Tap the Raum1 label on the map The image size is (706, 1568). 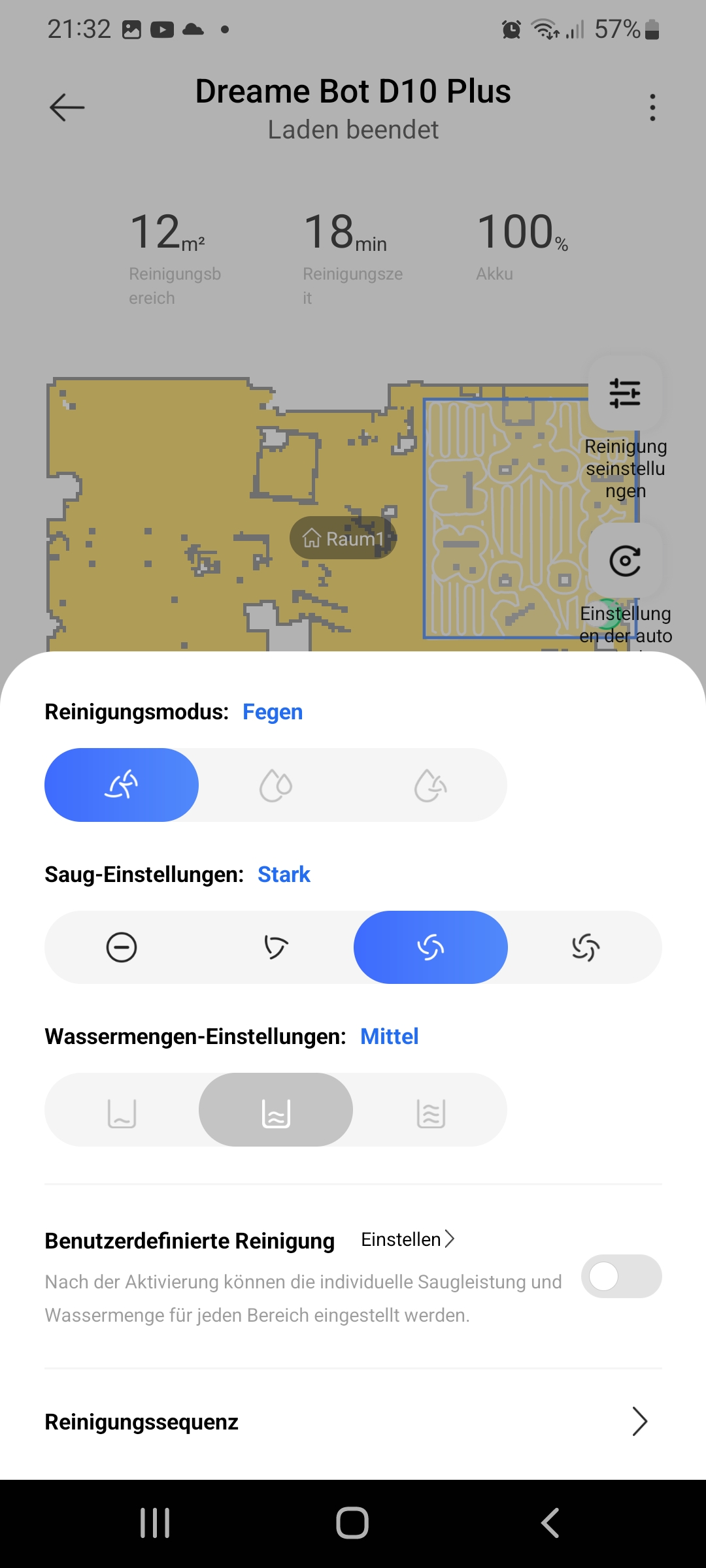pos(343,538)
